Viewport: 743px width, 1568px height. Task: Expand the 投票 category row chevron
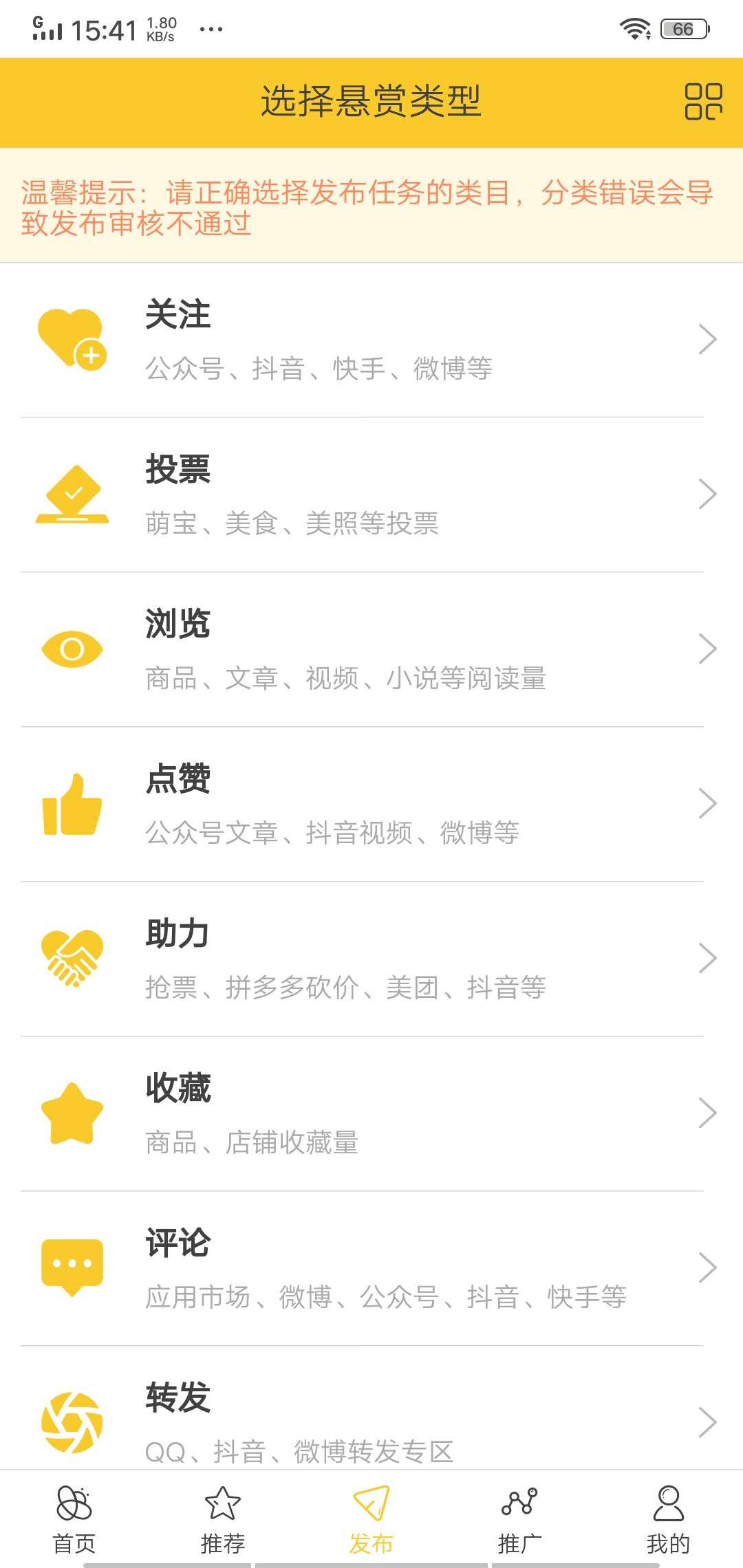click(709, 493)
